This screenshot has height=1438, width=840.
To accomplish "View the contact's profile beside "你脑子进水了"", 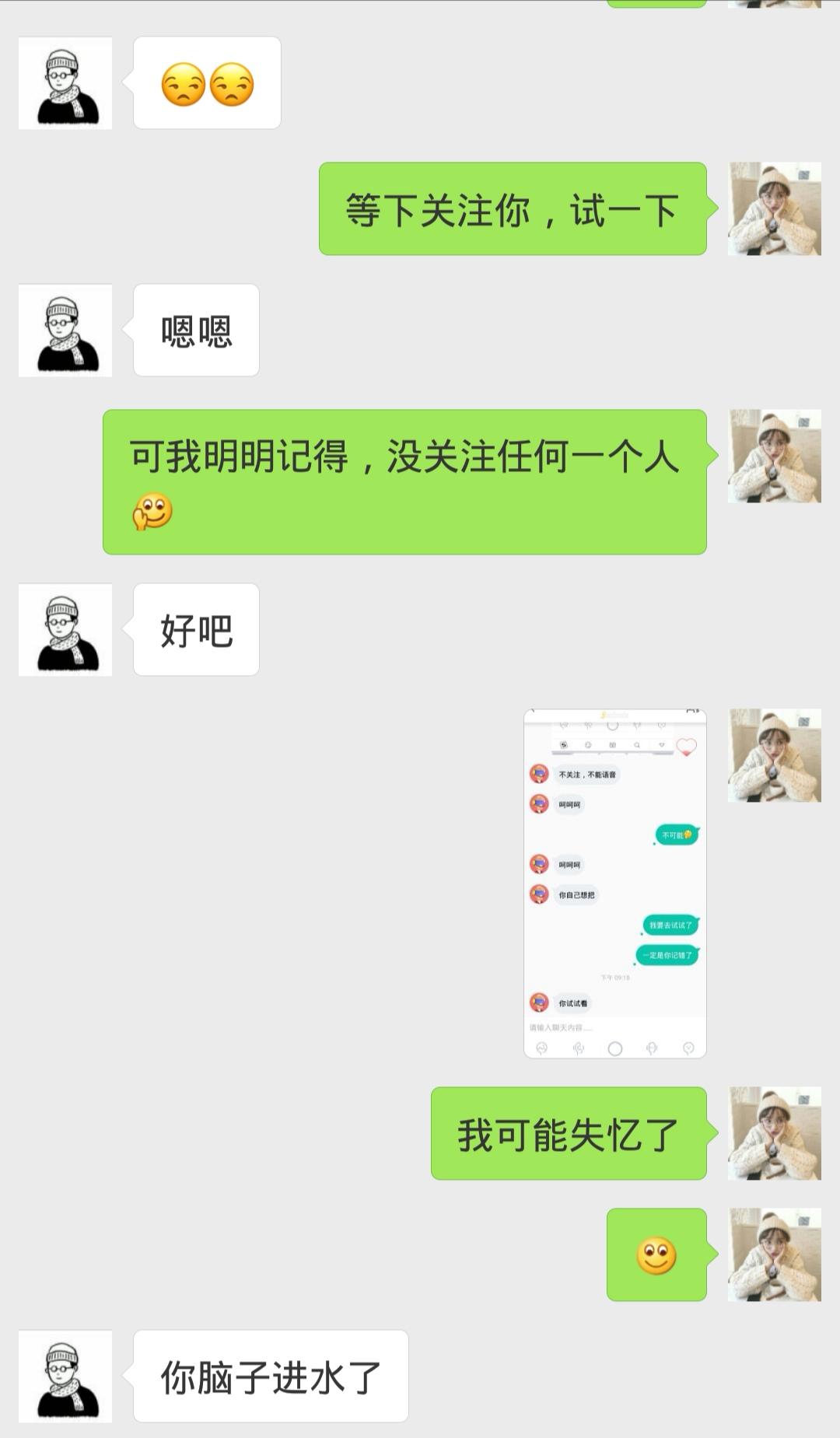I will coord(65,1376).
